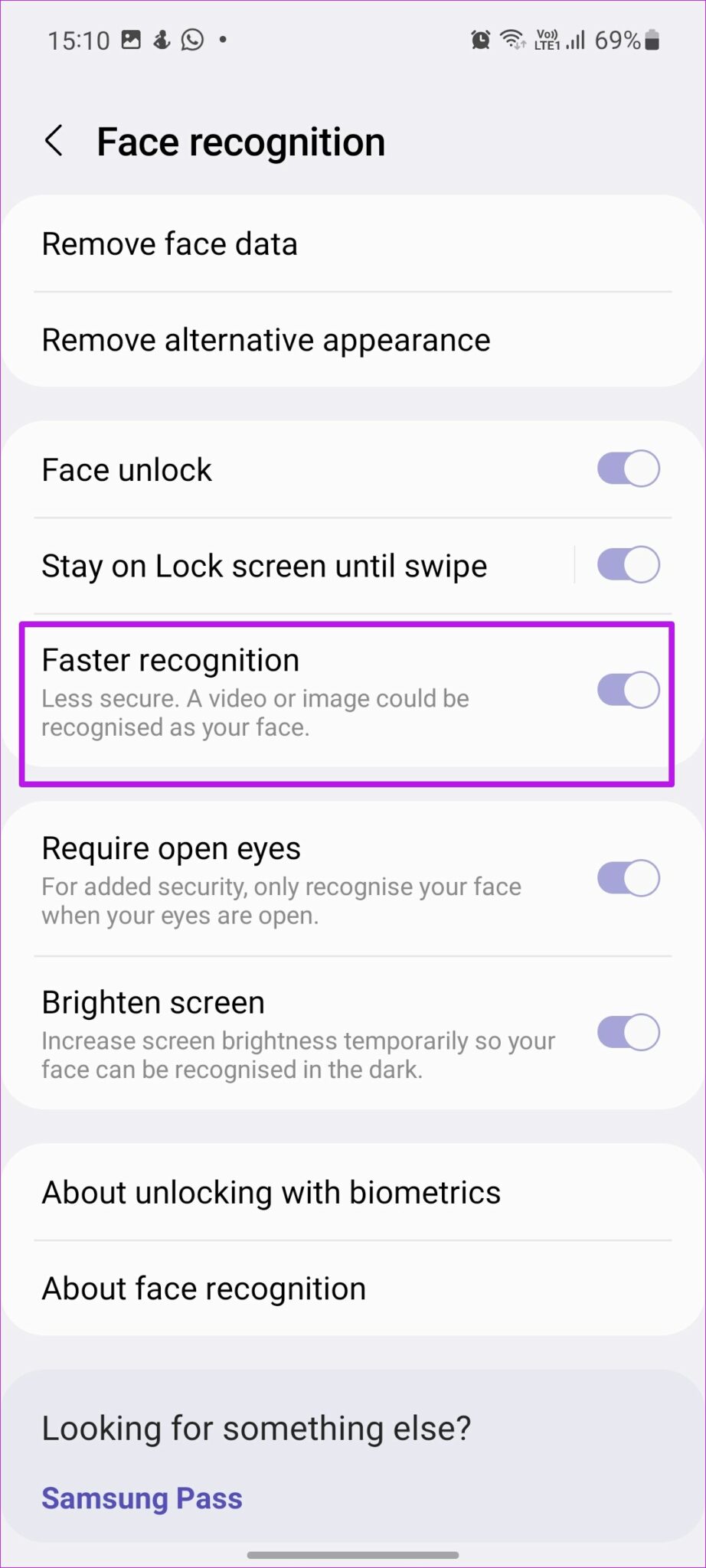Toggle off Require open eyes
The width and height of the screenshot is (706, 1568).
[628, 878]
